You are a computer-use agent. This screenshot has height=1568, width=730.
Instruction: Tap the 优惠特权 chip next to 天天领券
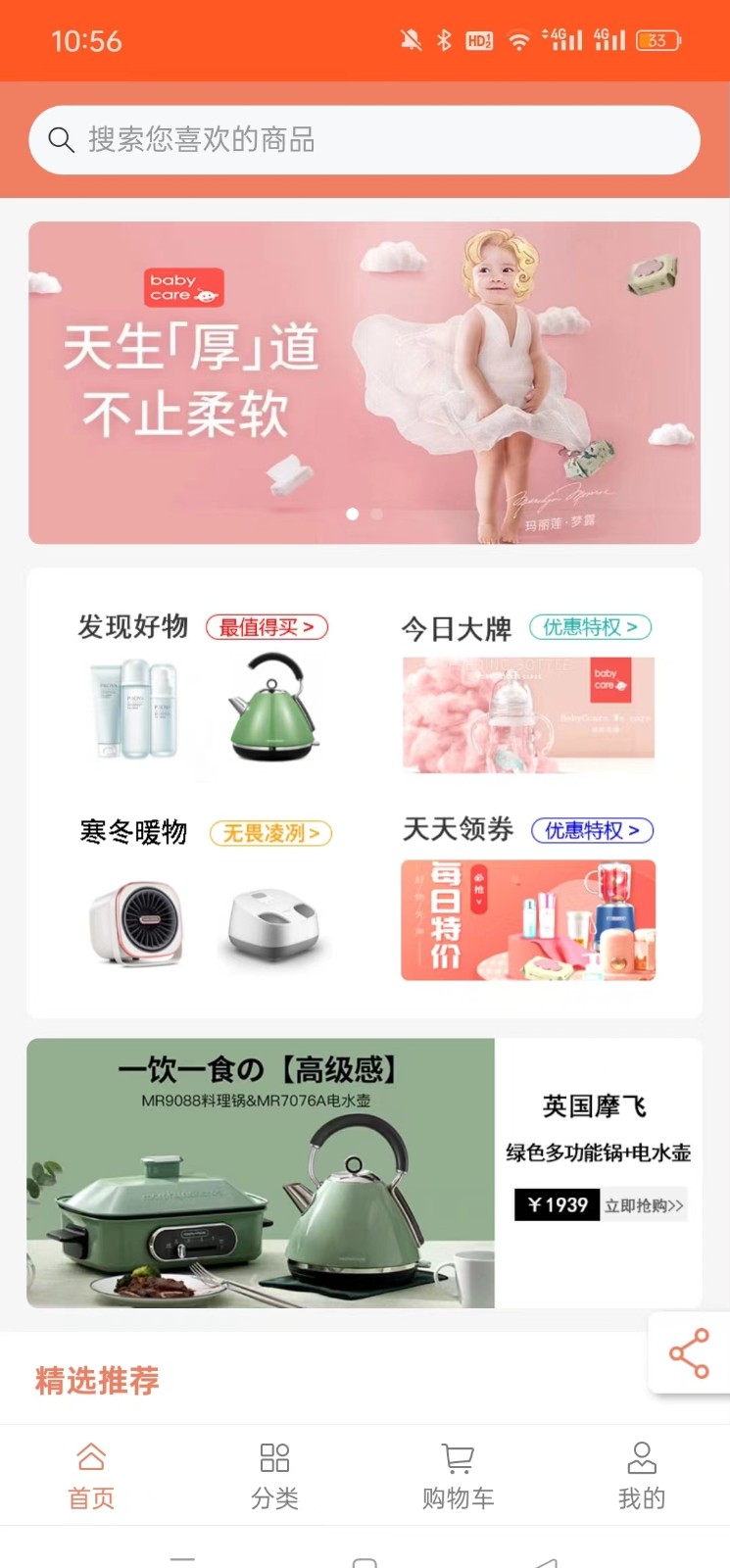click(x=592, y=831)
